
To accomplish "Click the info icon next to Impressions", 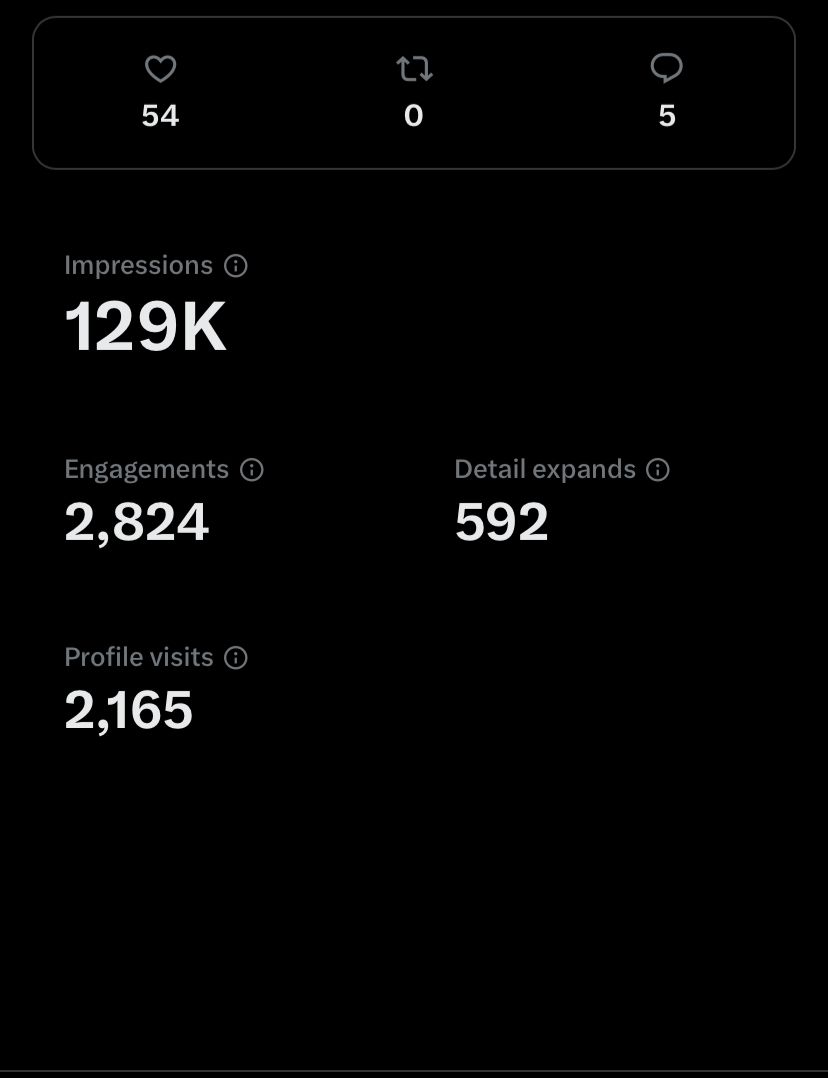I will click(x=234, y=265).
